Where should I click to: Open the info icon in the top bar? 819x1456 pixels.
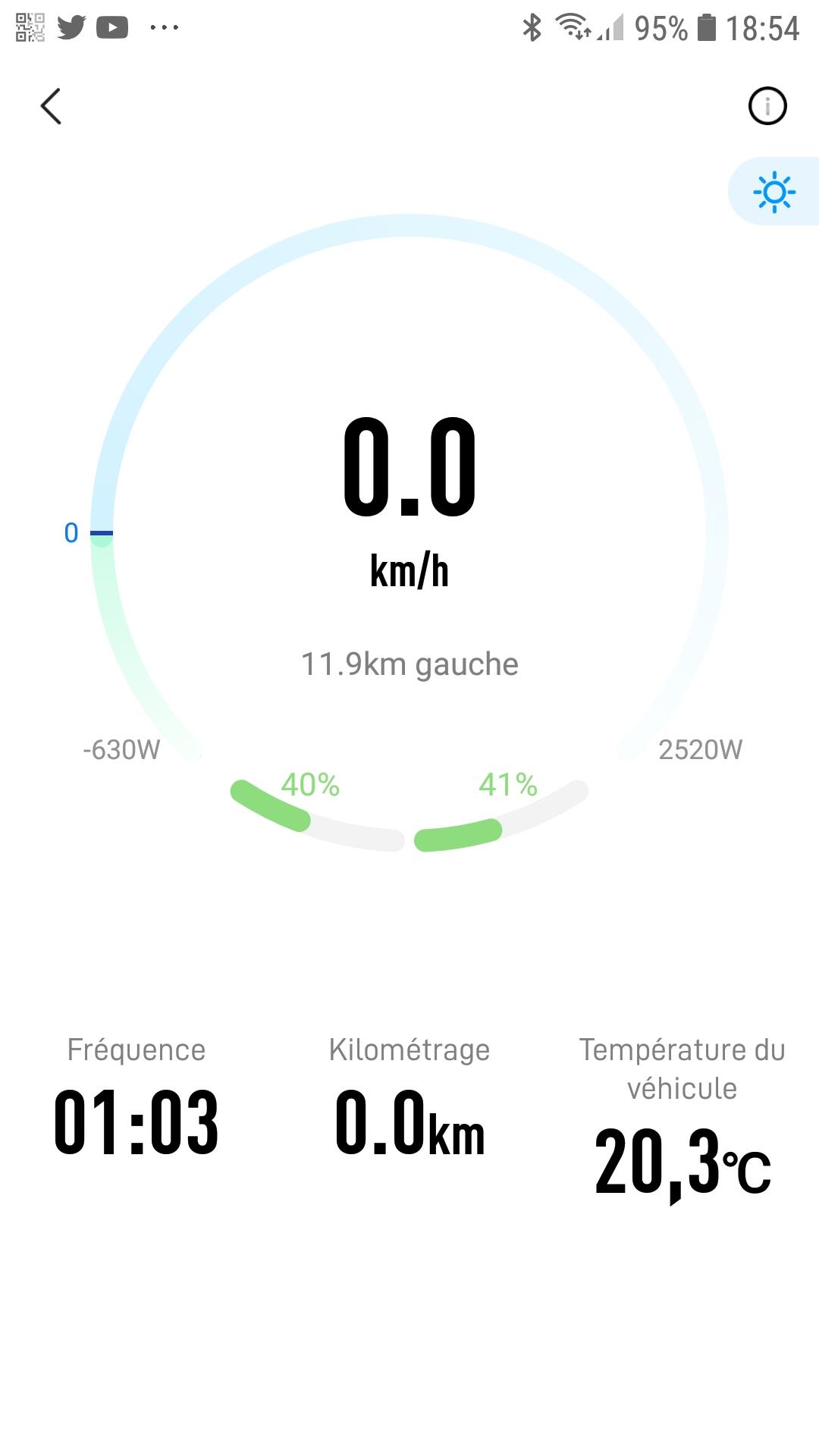[x=767, y=106]
